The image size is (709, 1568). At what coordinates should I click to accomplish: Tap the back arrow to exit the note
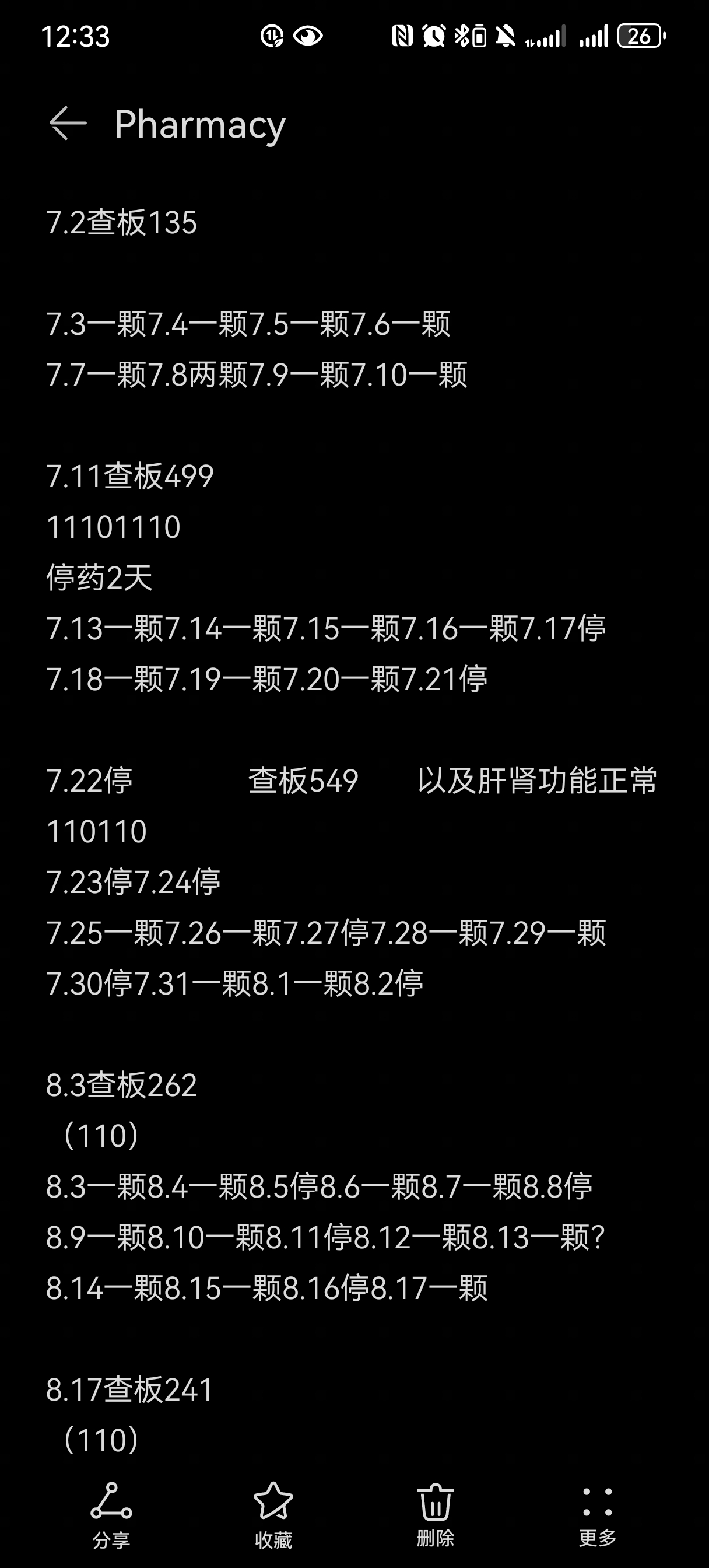point(66,125)
